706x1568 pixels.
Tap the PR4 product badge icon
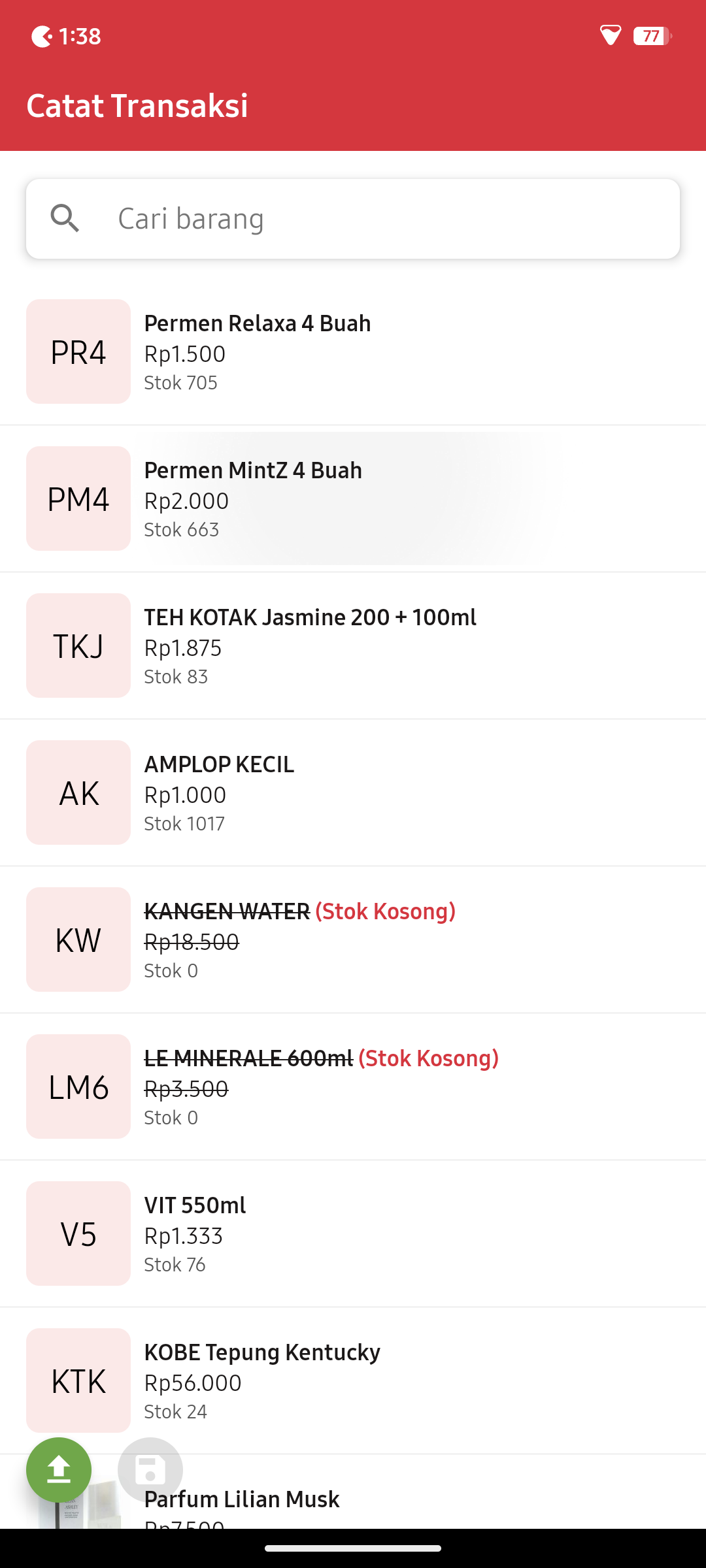77,351
